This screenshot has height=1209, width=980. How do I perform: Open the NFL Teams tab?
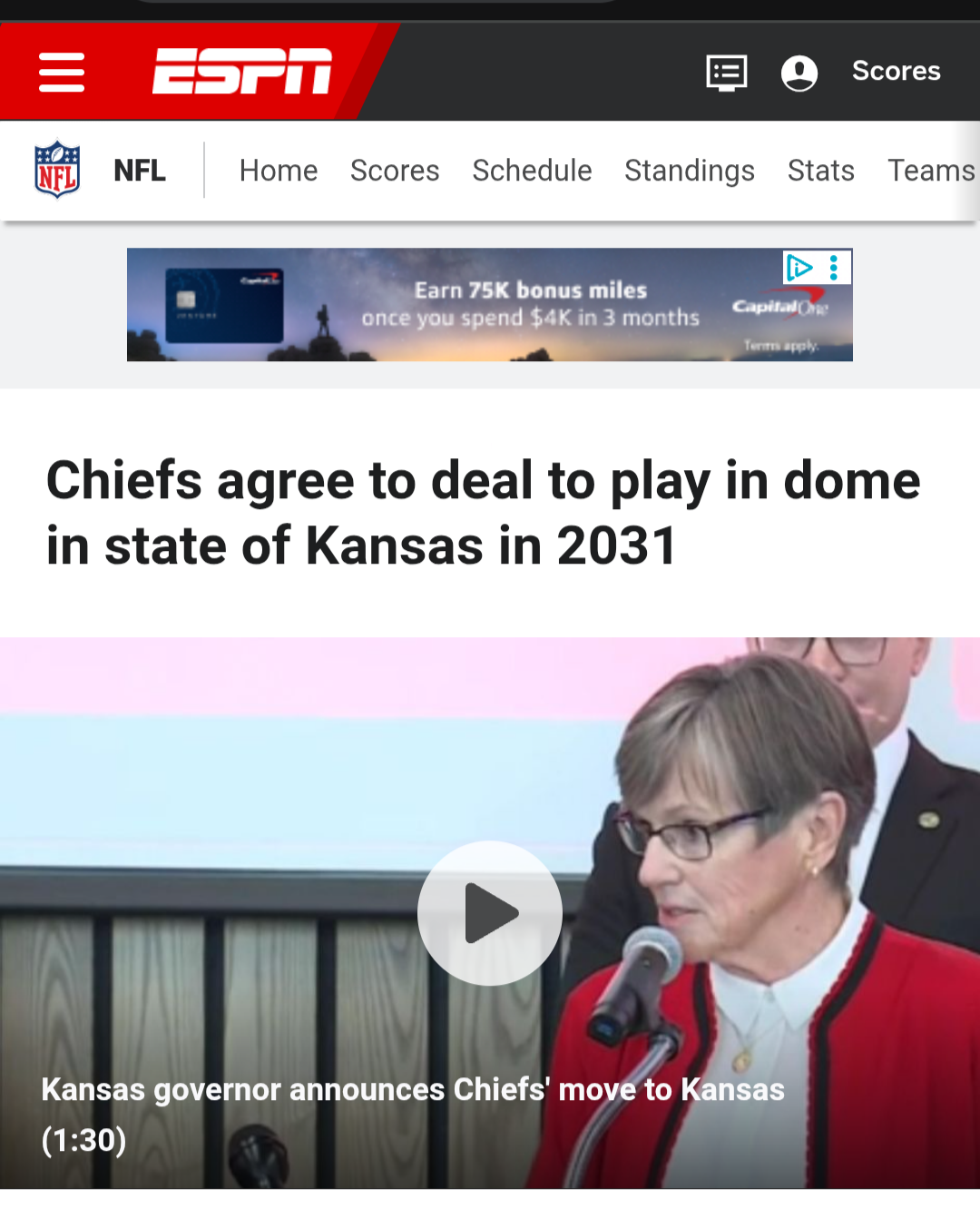click(930, 171)
